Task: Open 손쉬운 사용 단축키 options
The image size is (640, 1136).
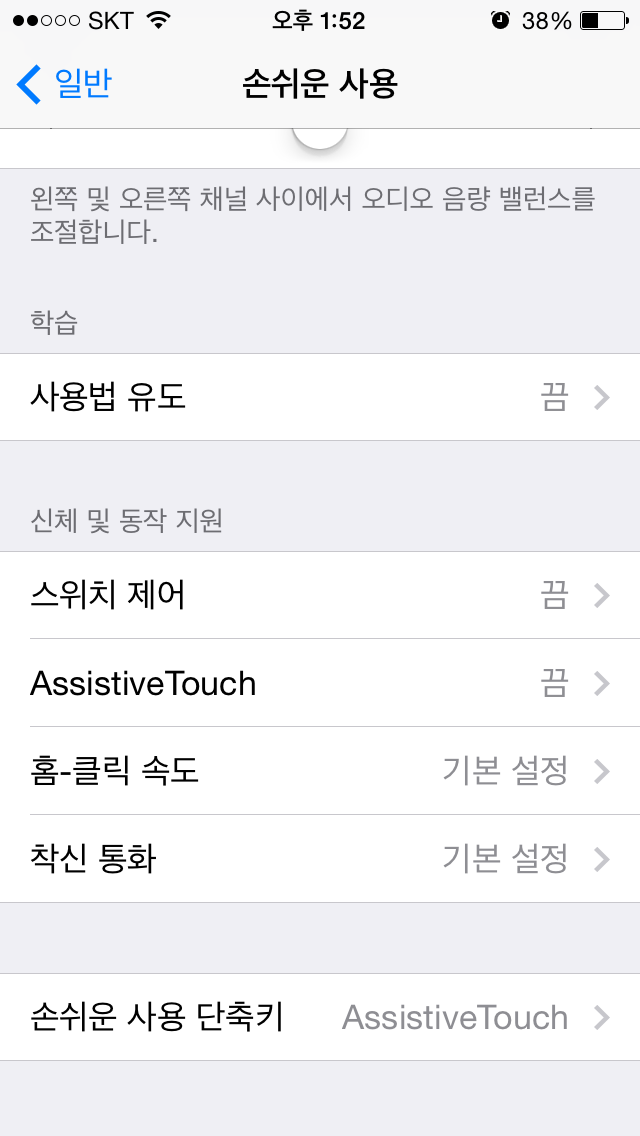Action: [320, 1017]
